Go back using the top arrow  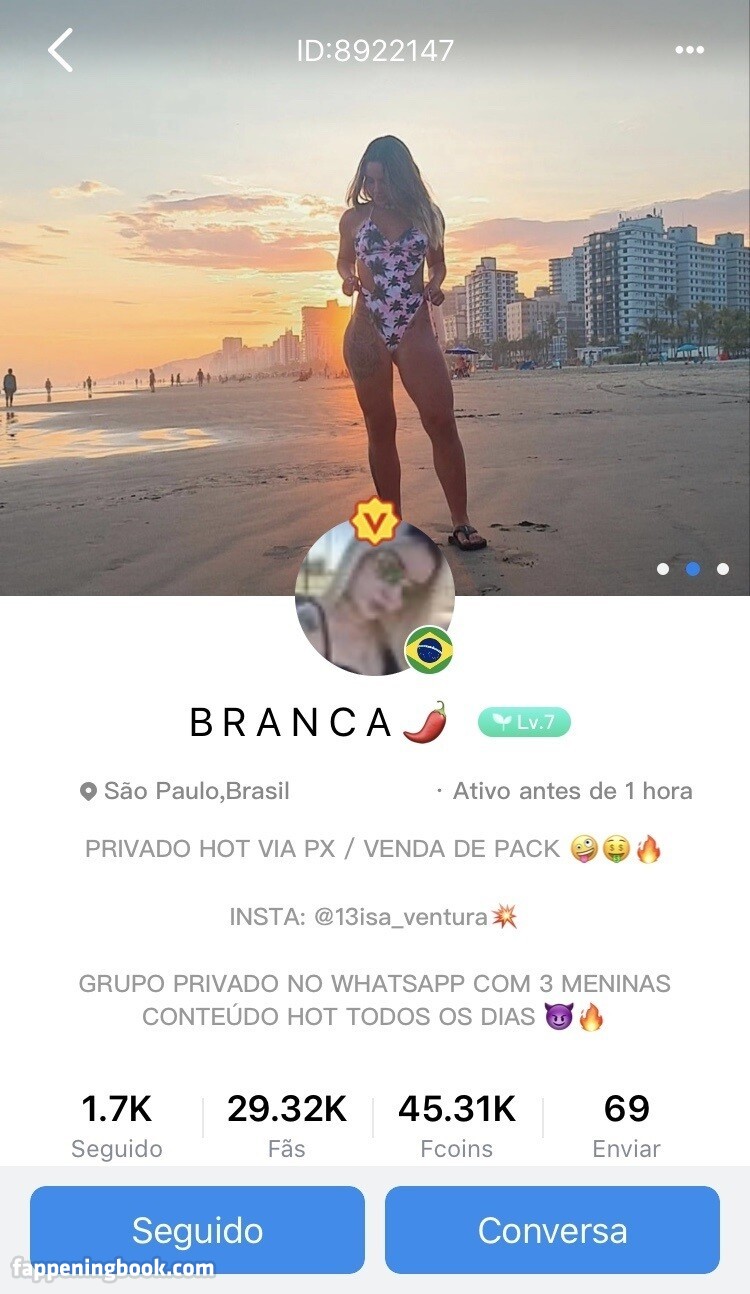(x=61, y=50)
